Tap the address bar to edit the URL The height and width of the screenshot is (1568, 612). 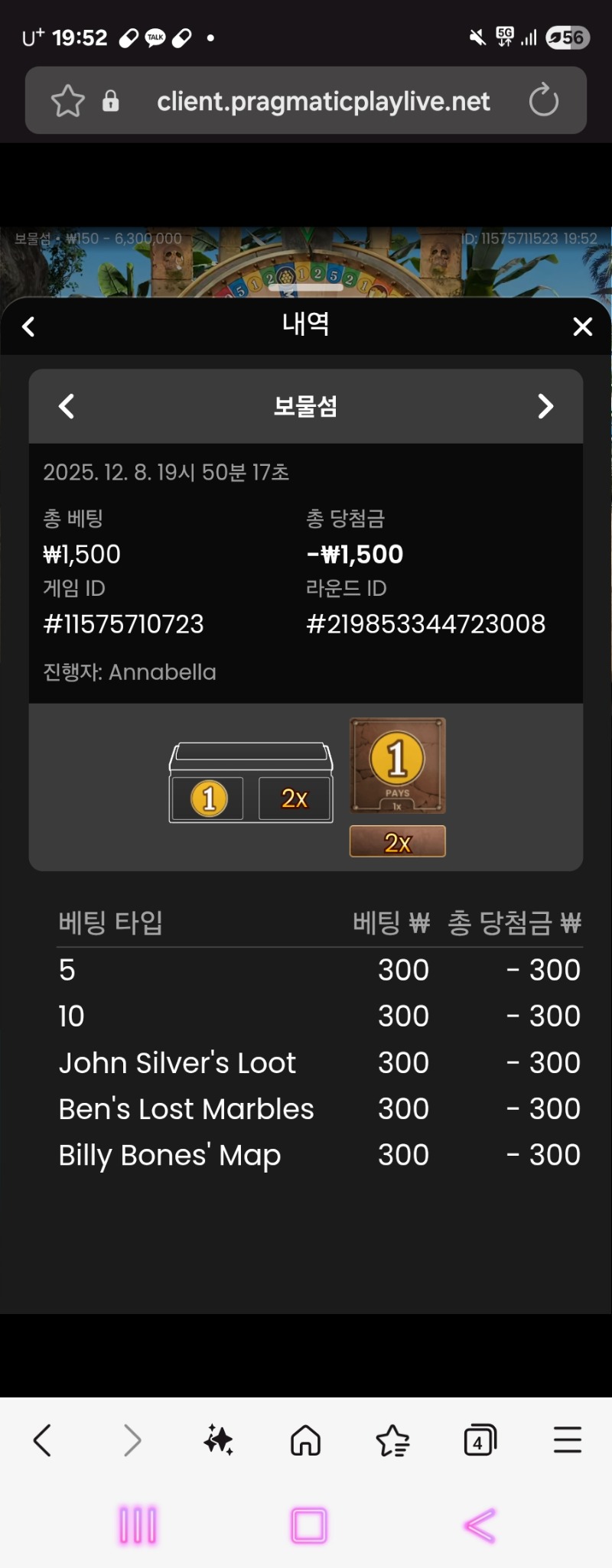point(324,100)
